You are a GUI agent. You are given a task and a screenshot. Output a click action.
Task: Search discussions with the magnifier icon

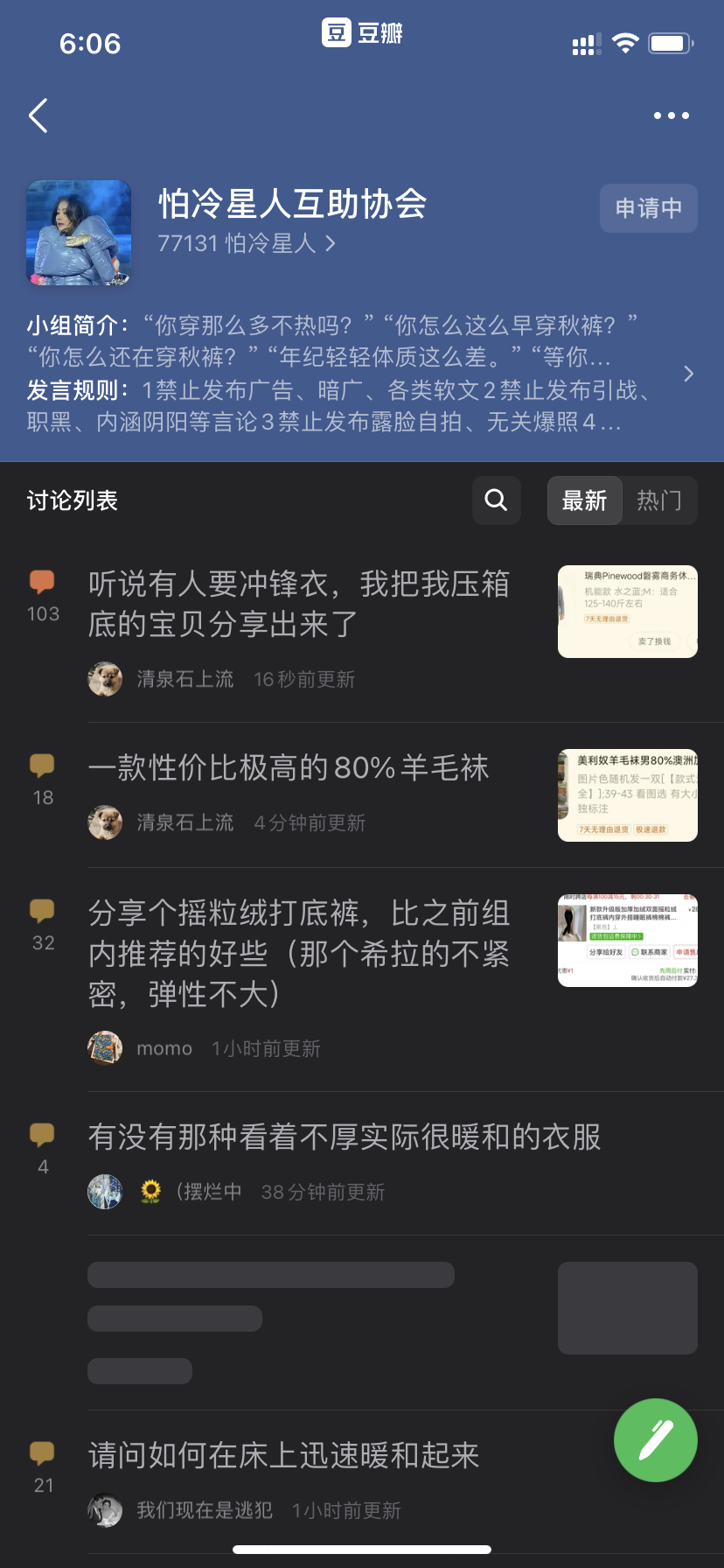(x=496, y=500)
